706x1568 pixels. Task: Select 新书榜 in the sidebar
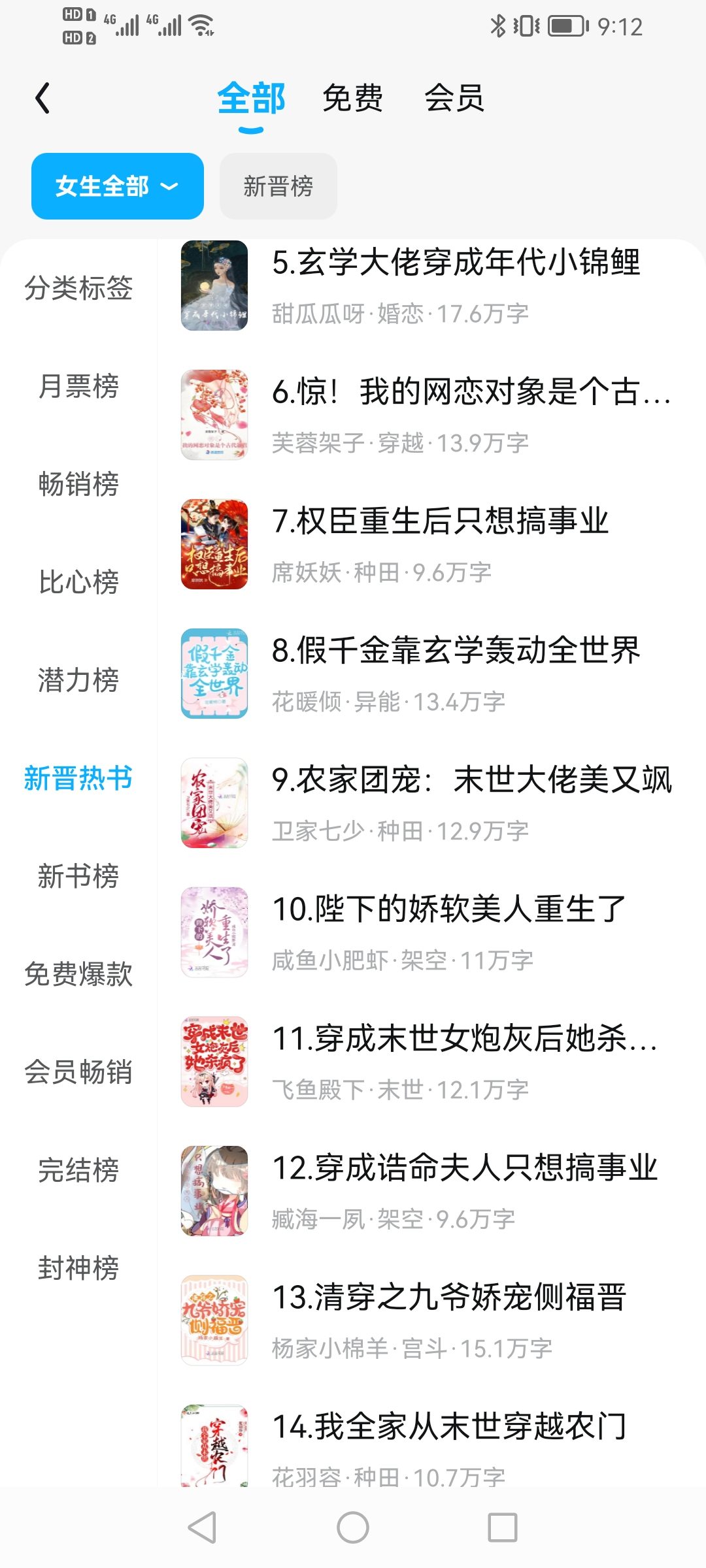78,876
